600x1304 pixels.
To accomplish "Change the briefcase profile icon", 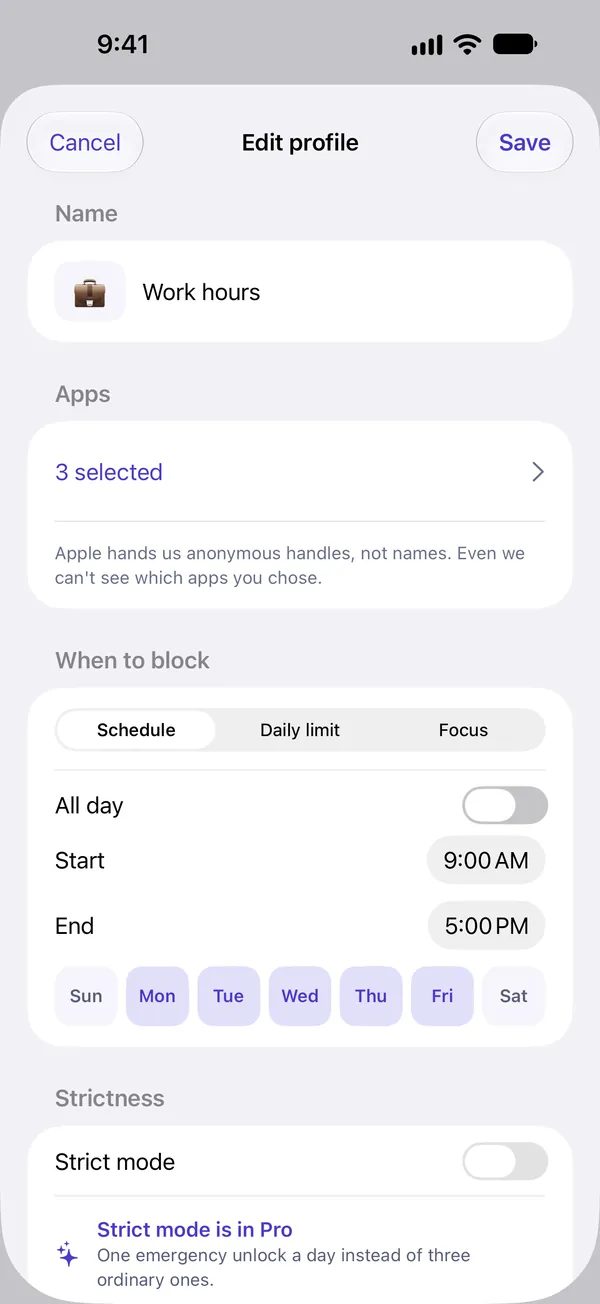I will click(x=90, y=292).
